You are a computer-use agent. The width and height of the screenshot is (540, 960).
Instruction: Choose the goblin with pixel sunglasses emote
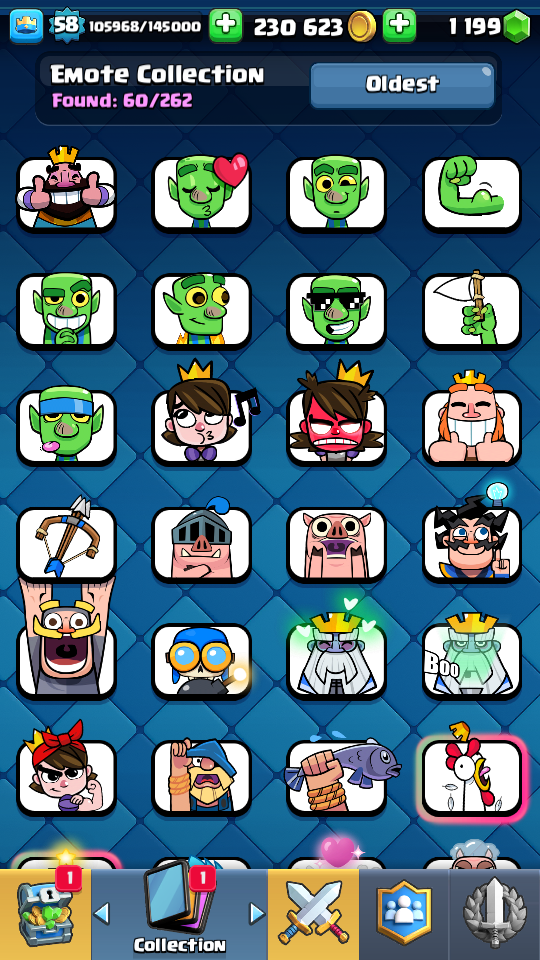pyautogui.click(x=337, y=310)
